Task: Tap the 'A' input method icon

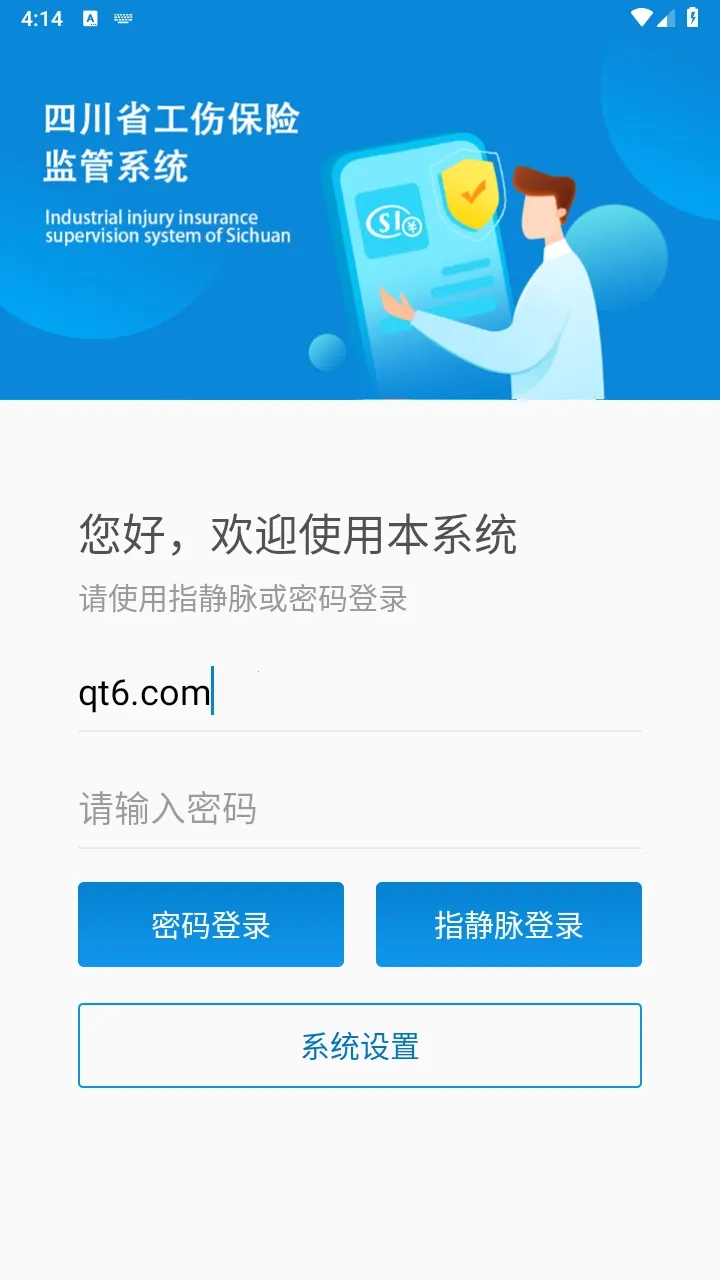Action: (x=91, y=17)
